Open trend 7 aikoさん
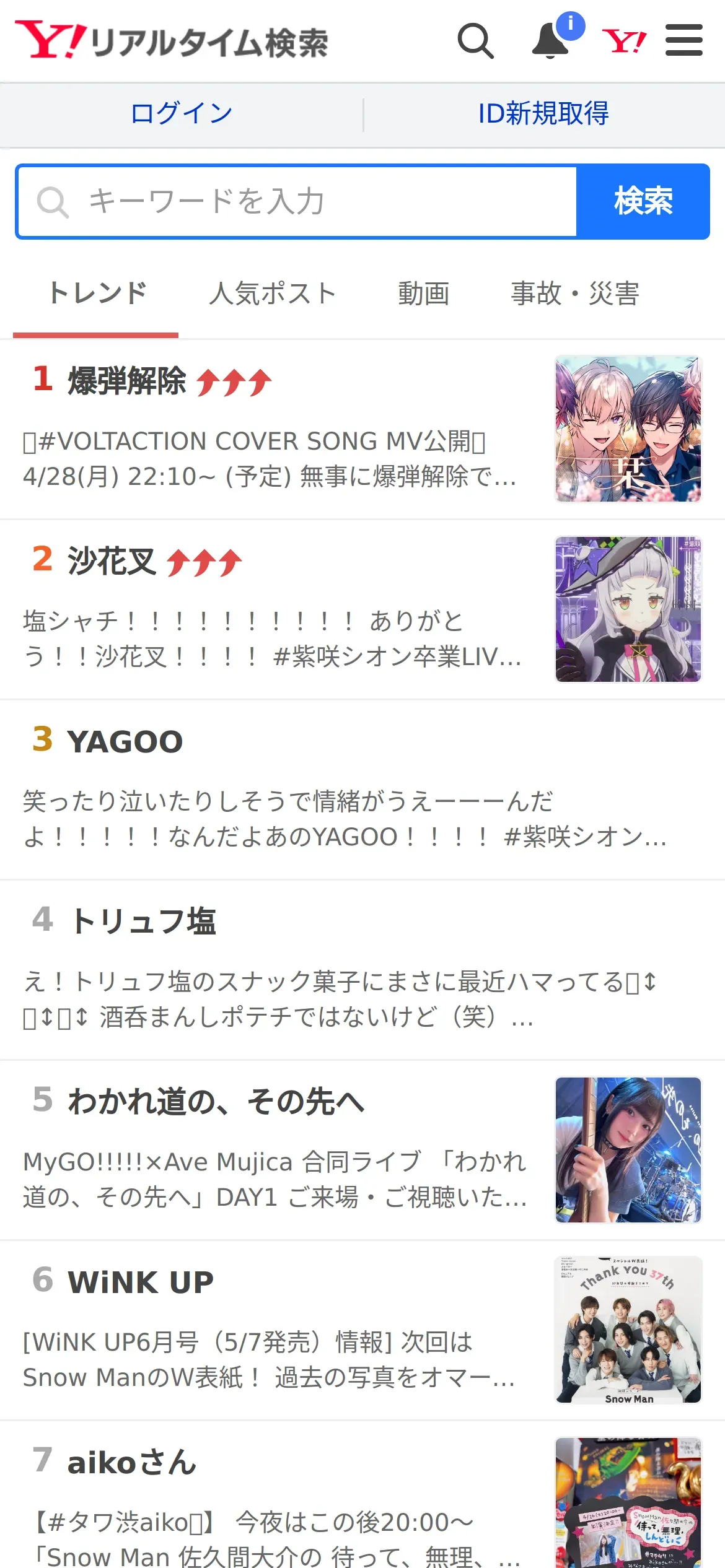Viewport: 725px width, 1568px height. [131, 1463]
